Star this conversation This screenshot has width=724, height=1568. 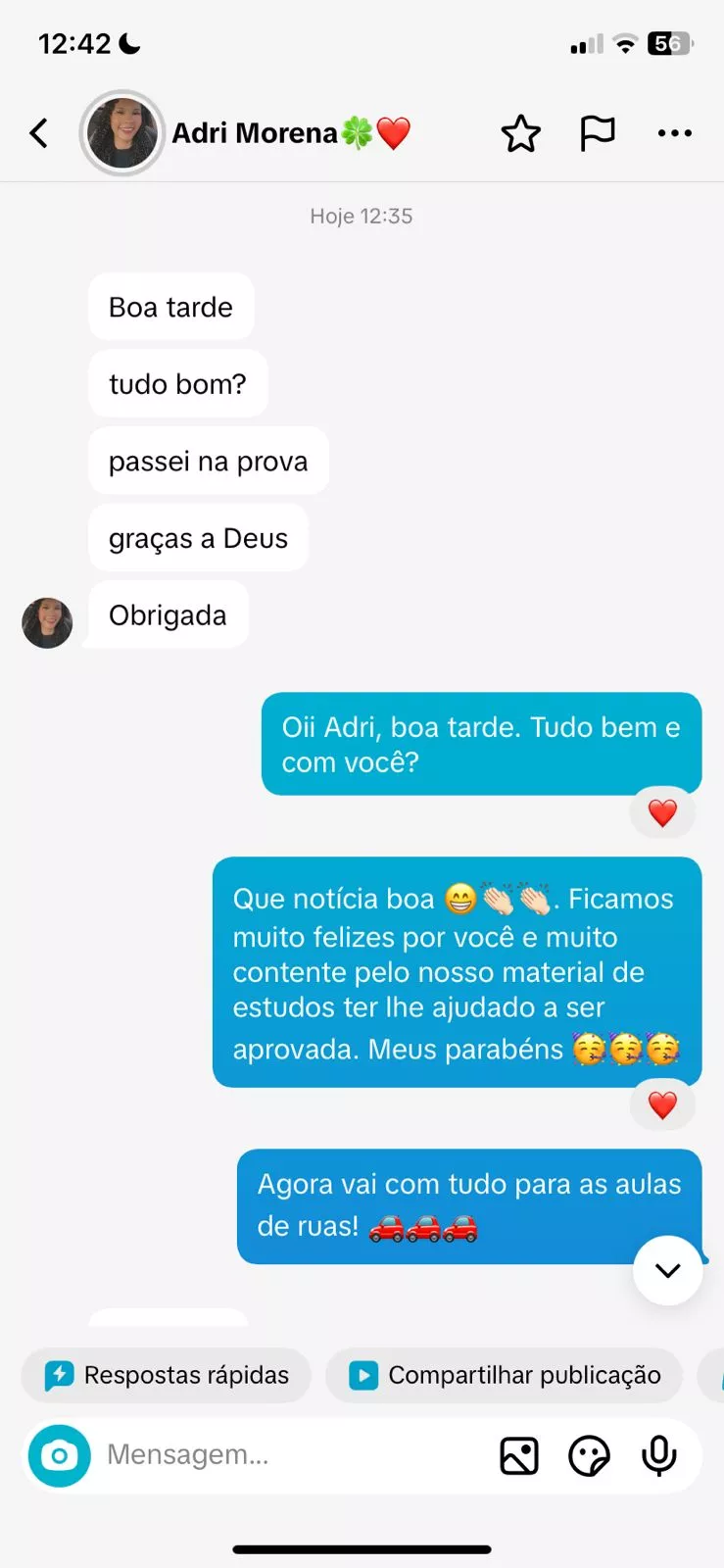pyautogui.click(x=520, y=133)
